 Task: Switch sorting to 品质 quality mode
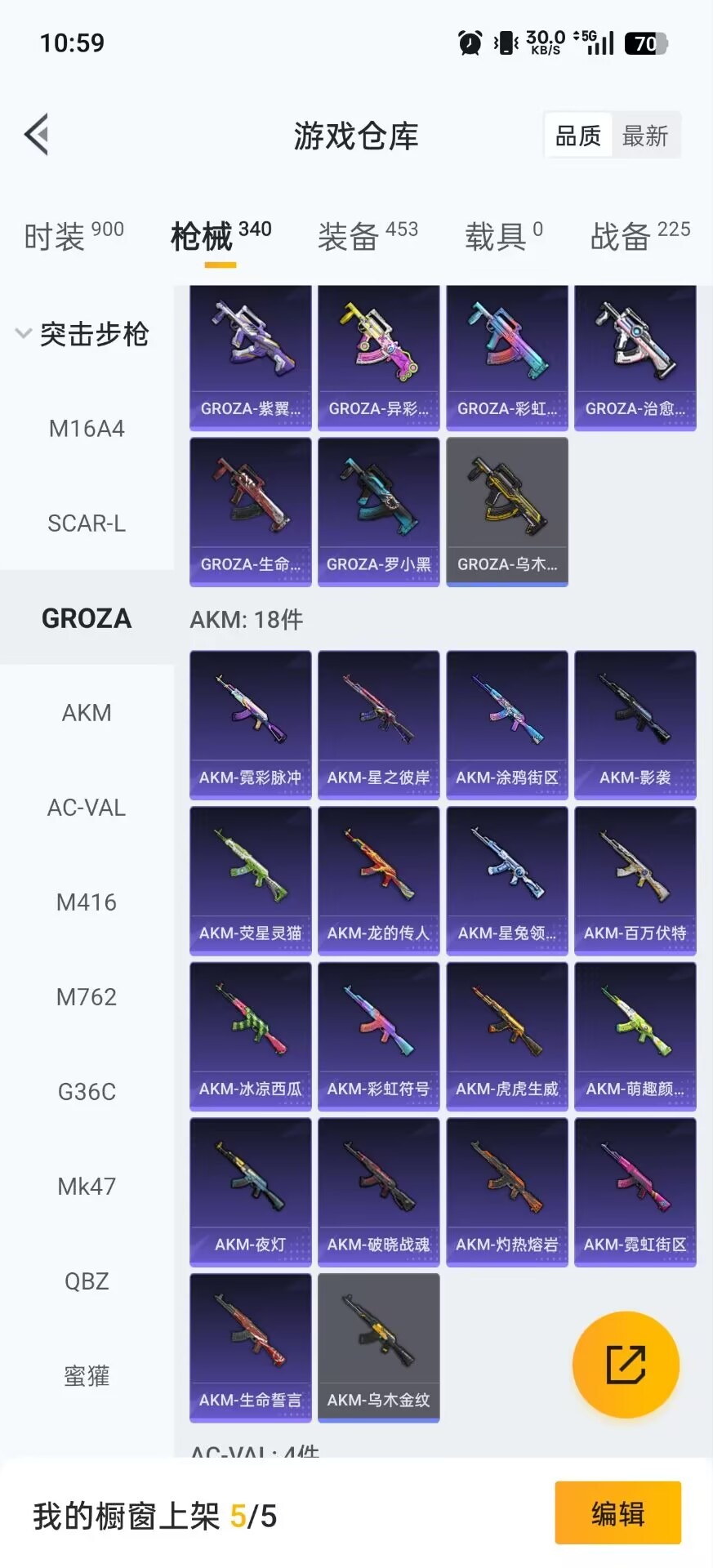[x=577, y=135]
